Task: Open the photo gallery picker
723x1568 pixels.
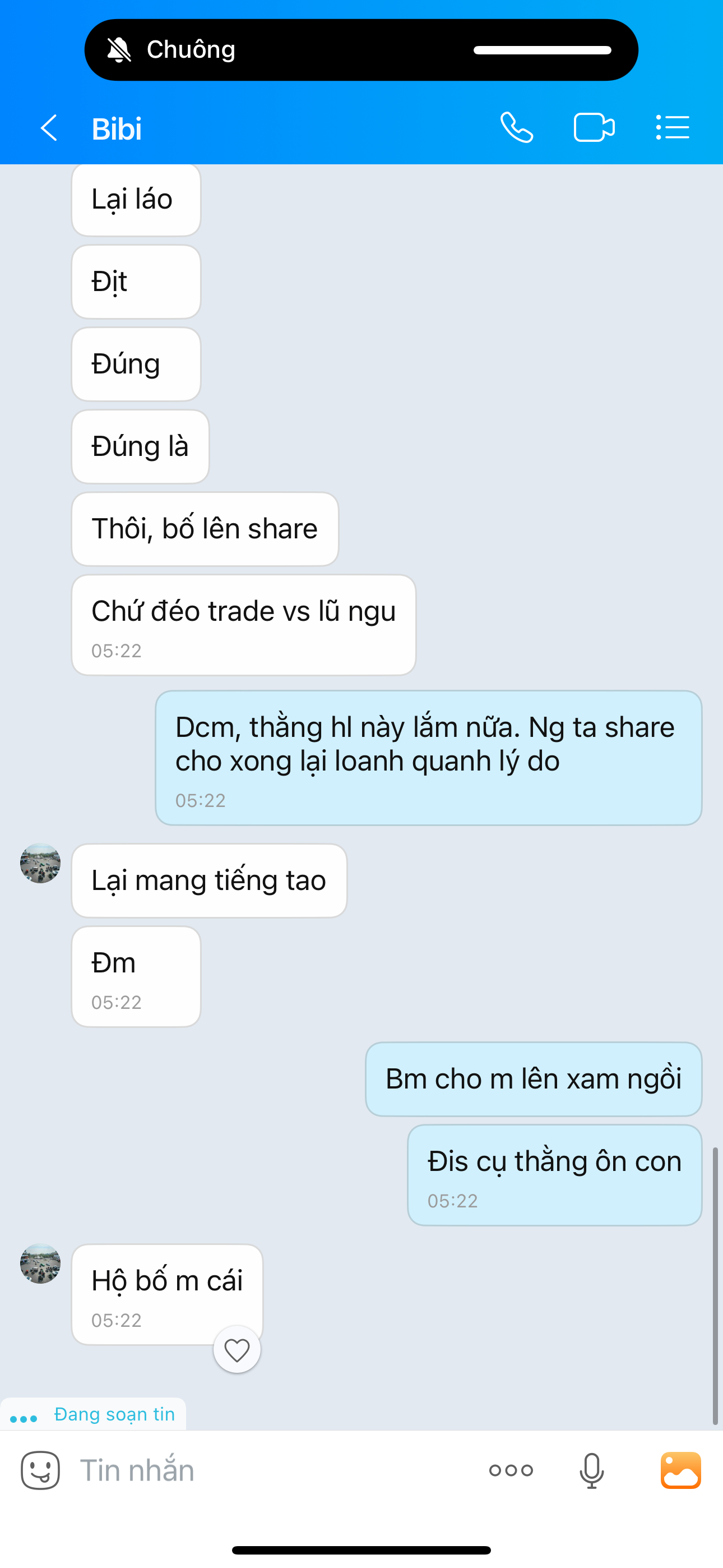Action: click(680, 1470)
